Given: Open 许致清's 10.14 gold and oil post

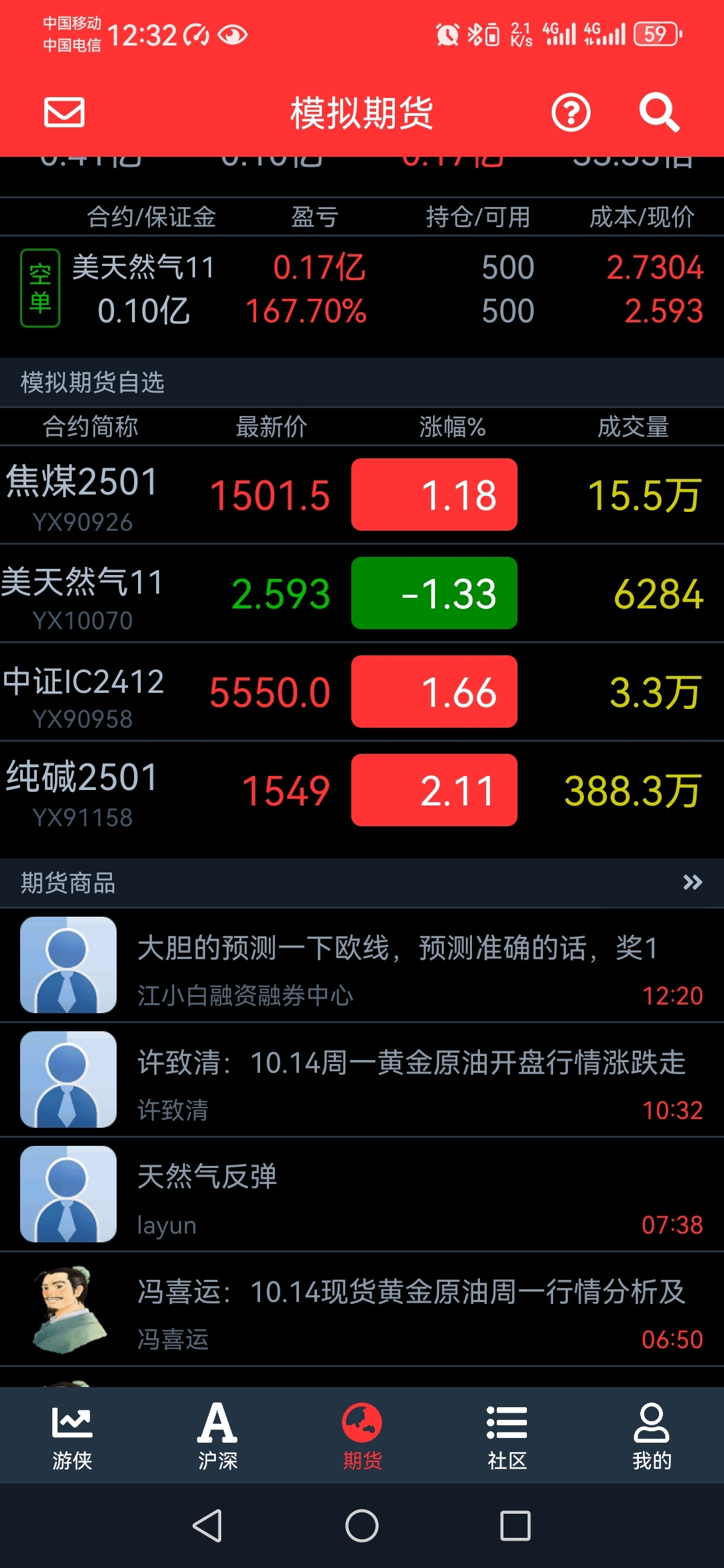Looking at the screenshot, I should (362, 1080).
